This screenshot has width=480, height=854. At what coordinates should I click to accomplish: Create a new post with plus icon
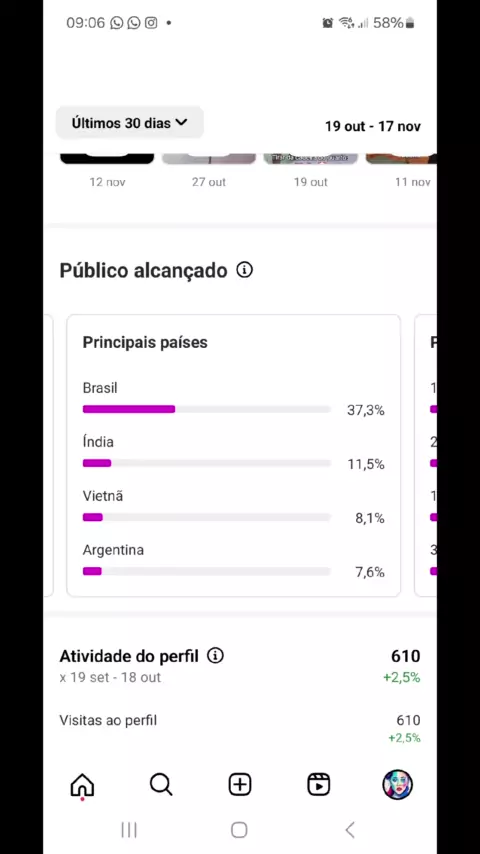tap(240, 785)
